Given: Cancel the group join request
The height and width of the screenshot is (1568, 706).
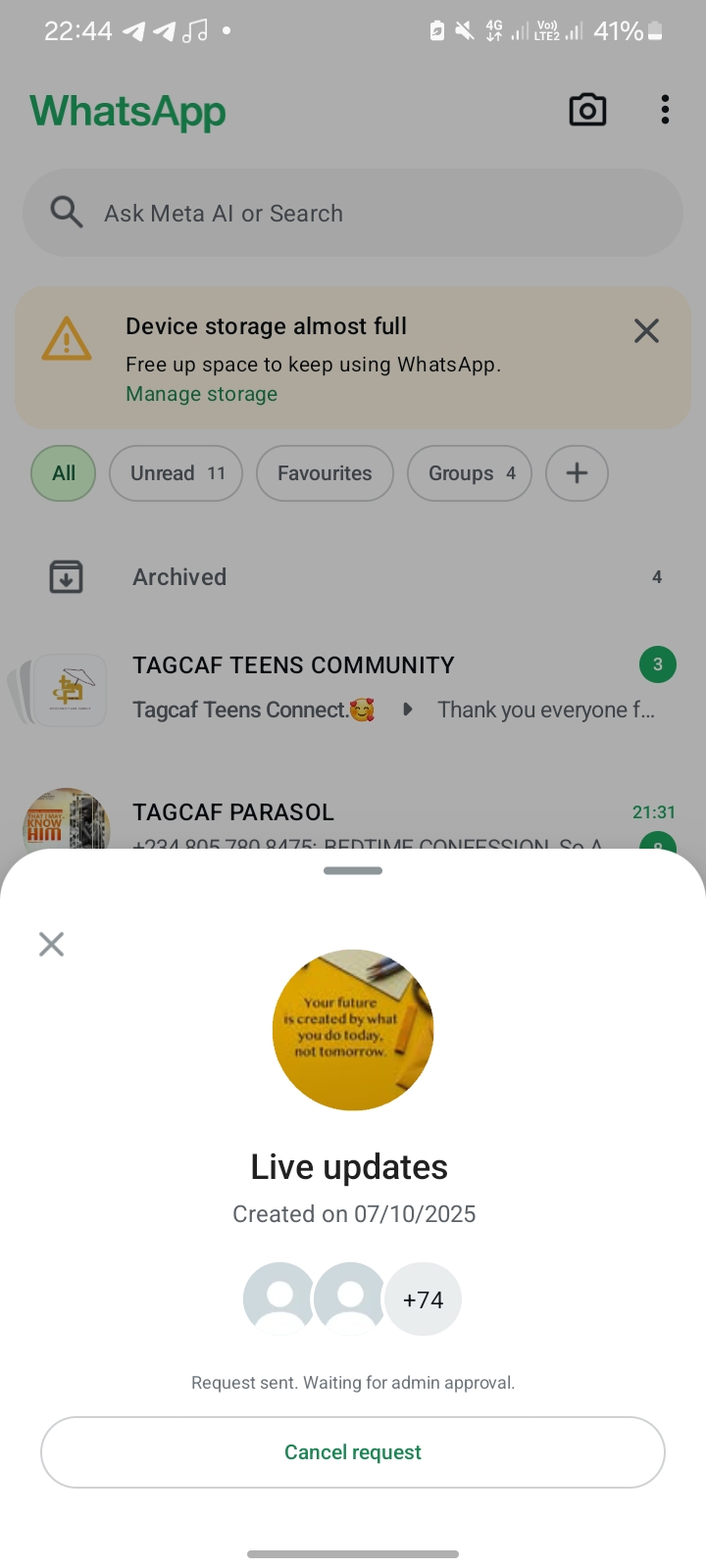Looking at the screenshot, I should click(x=353, y=1452).
